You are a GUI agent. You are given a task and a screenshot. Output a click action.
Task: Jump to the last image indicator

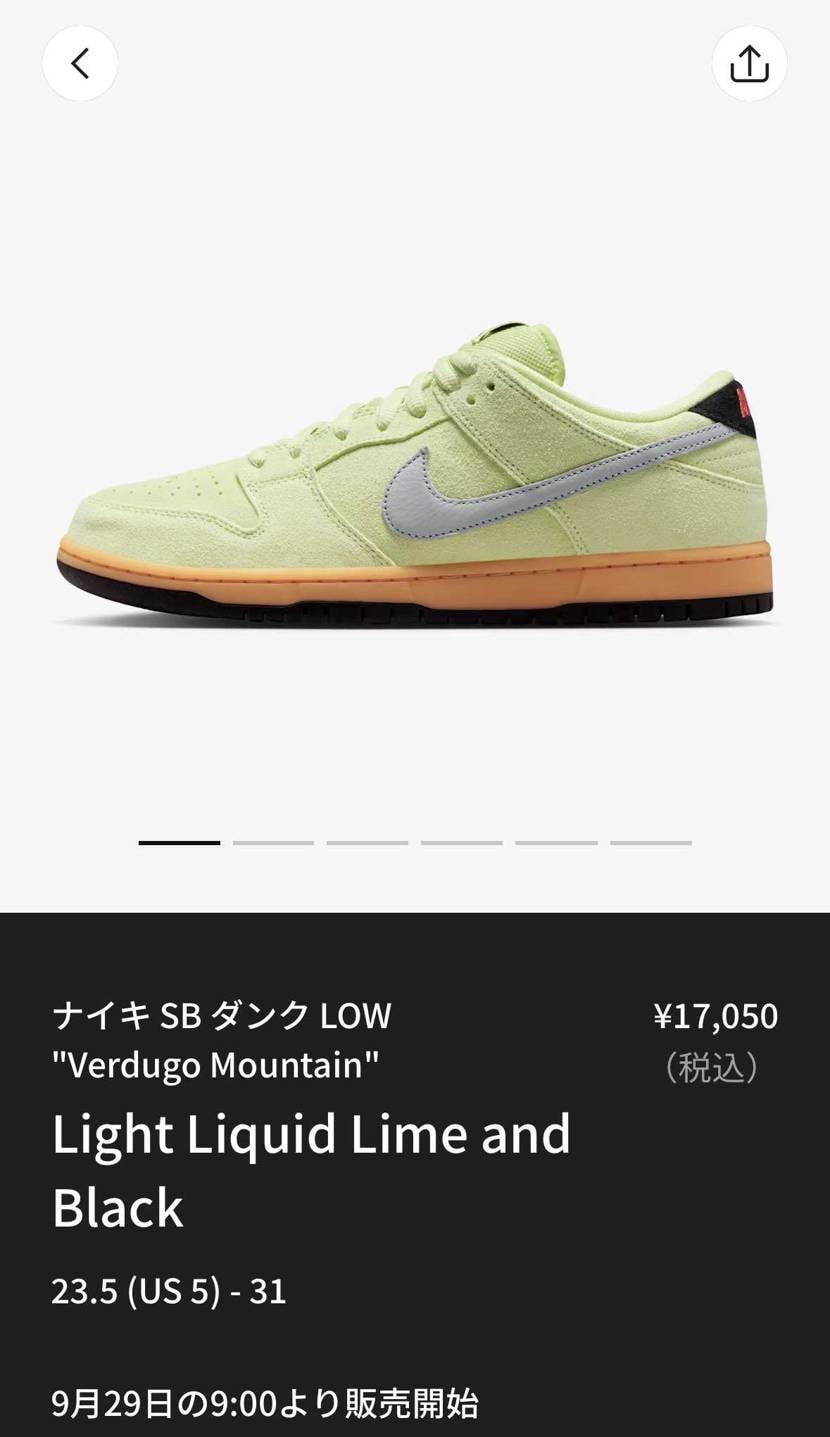coord(650,843)
